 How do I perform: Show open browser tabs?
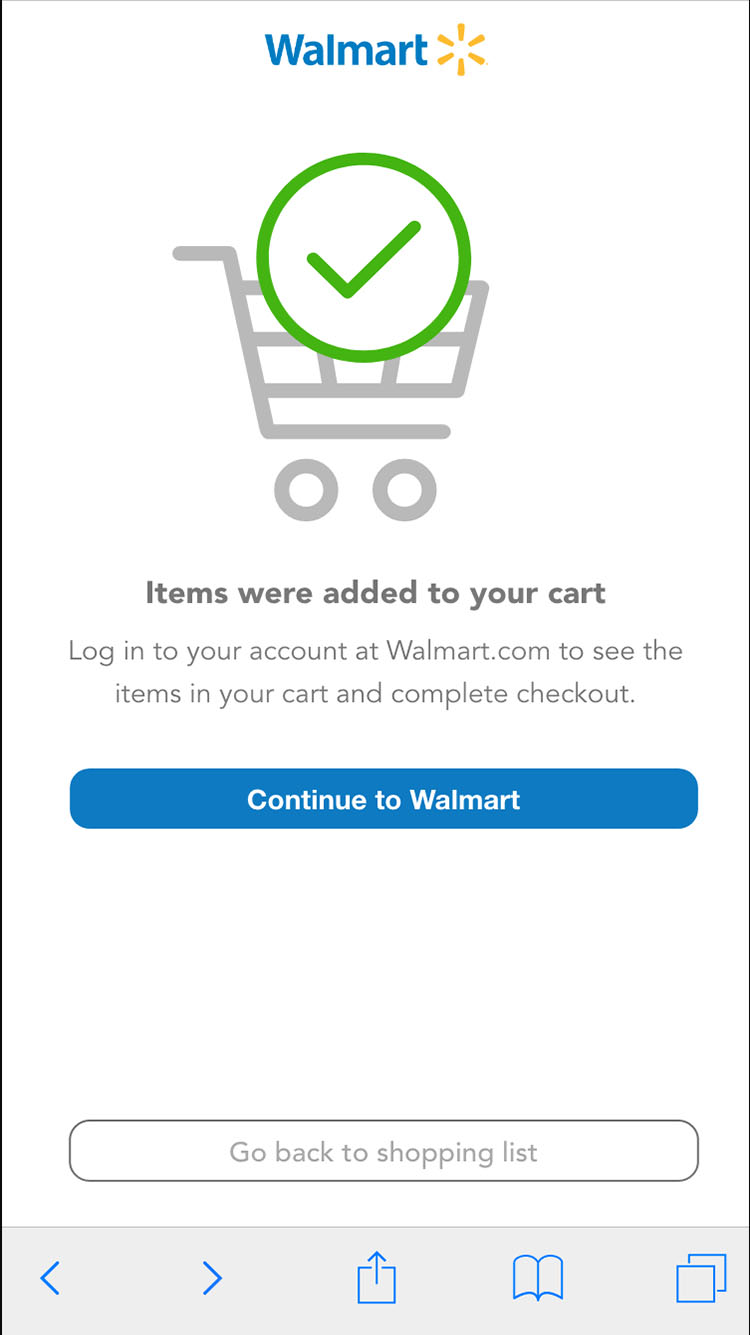click(x=700, y=1278)
